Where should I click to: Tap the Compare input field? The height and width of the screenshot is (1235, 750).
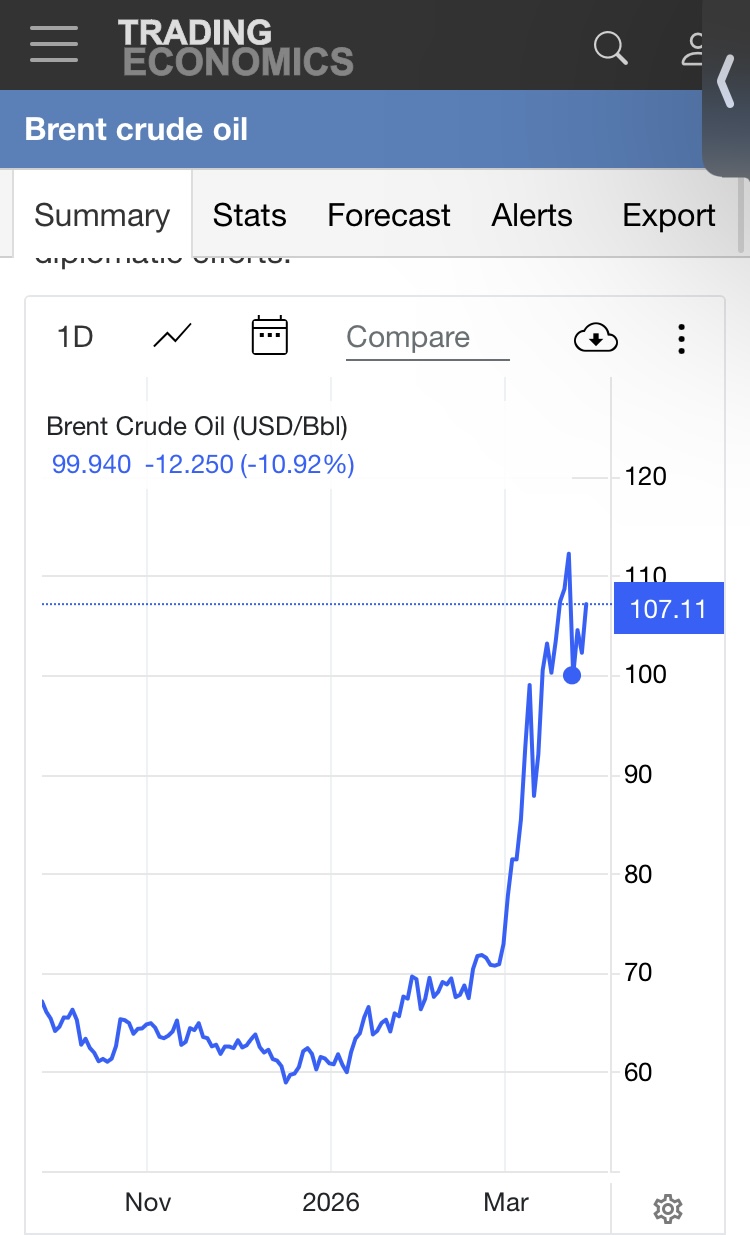click(x=427, y=338)
